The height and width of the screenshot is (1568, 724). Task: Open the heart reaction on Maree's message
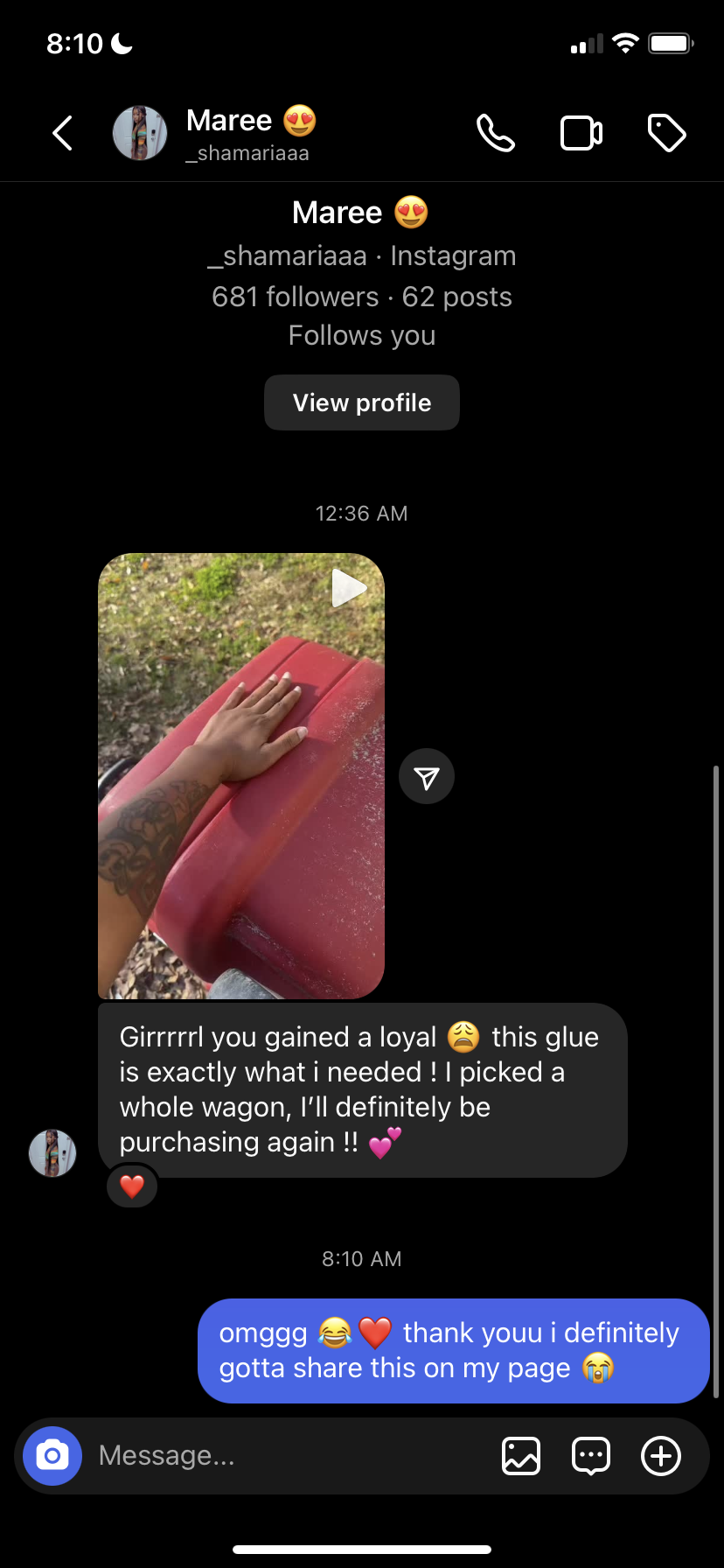[132, 1186]
